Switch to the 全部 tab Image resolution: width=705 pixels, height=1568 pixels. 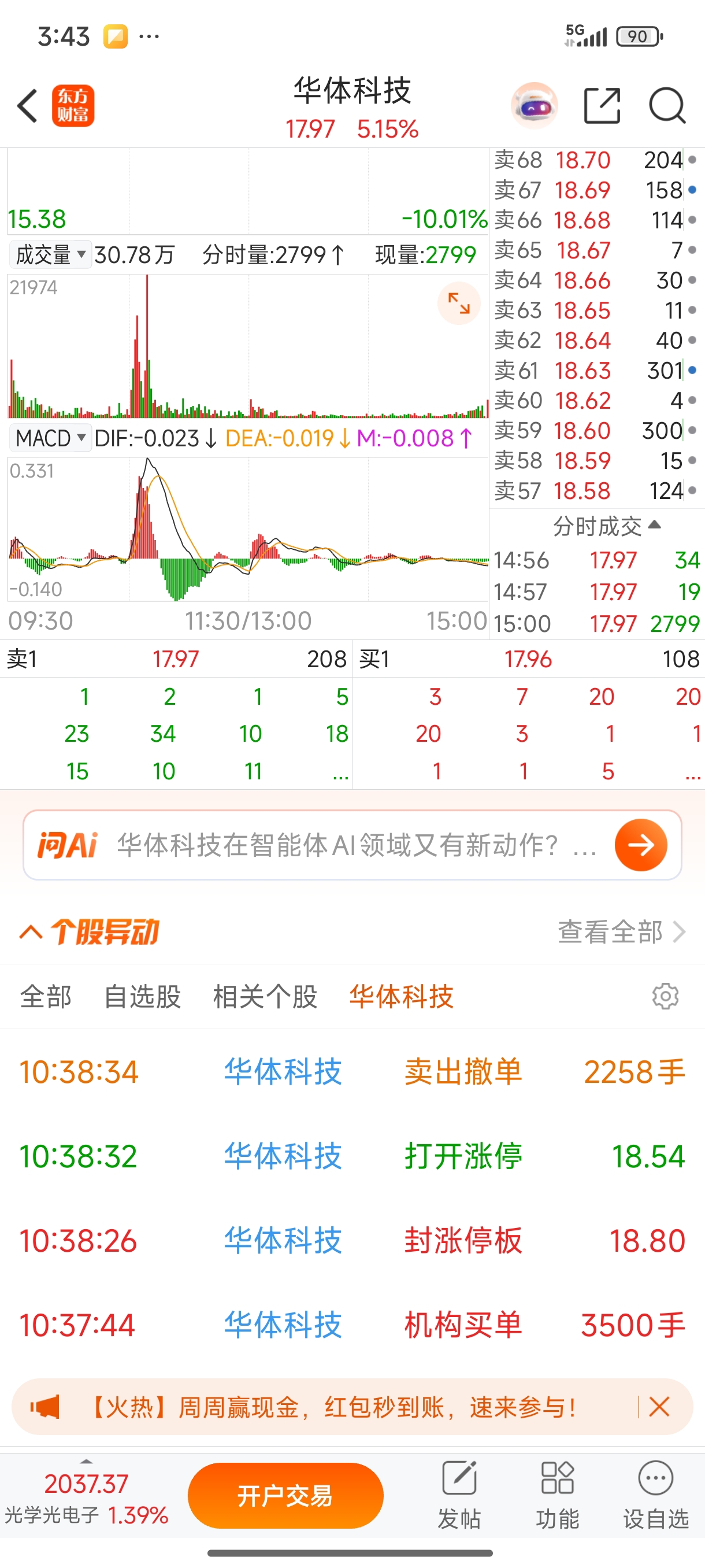46,997
